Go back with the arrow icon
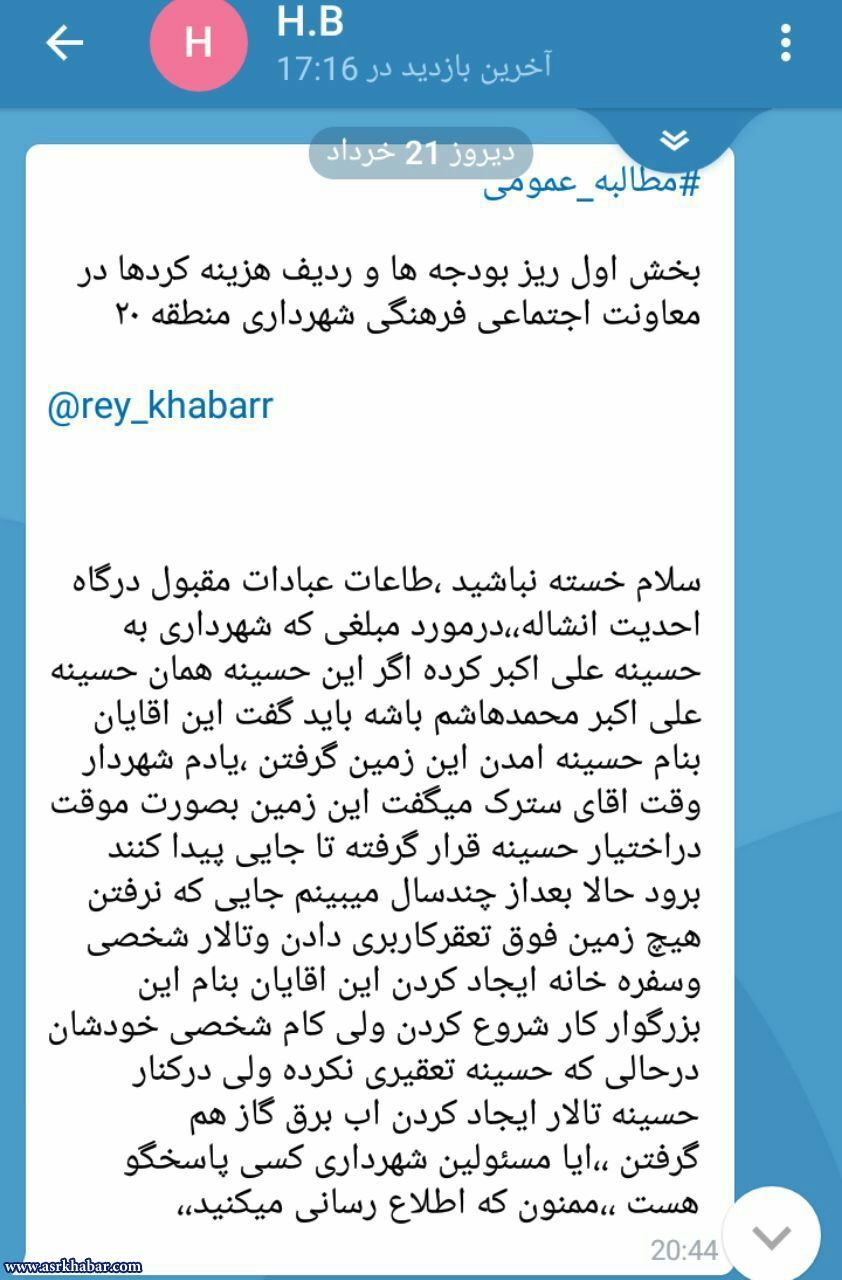The width and height of the screenshot is (842, 1280). coord(64,43)
